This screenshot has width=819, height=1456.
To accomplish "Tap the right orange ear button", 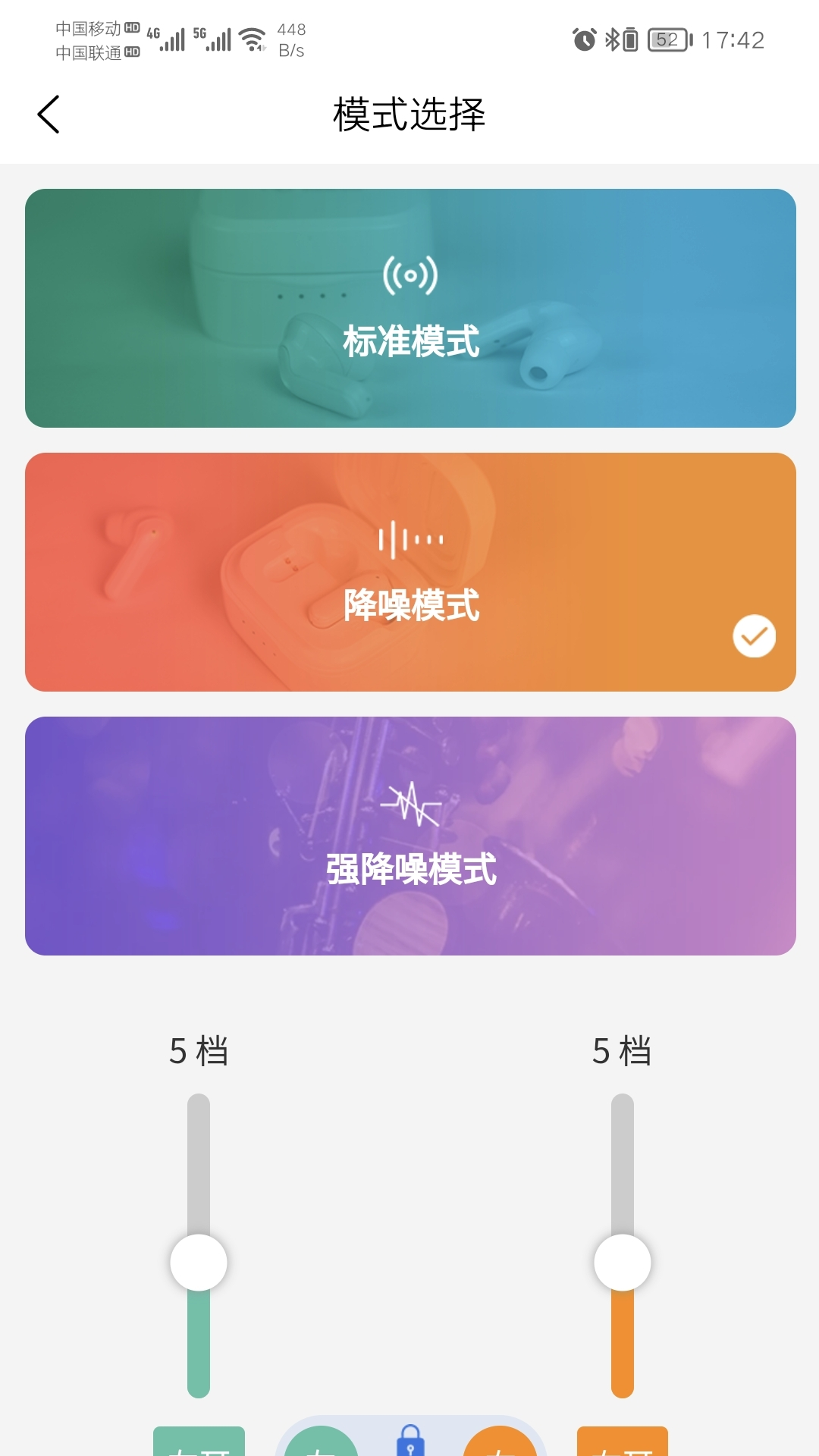I will (x=620, y=1445).
